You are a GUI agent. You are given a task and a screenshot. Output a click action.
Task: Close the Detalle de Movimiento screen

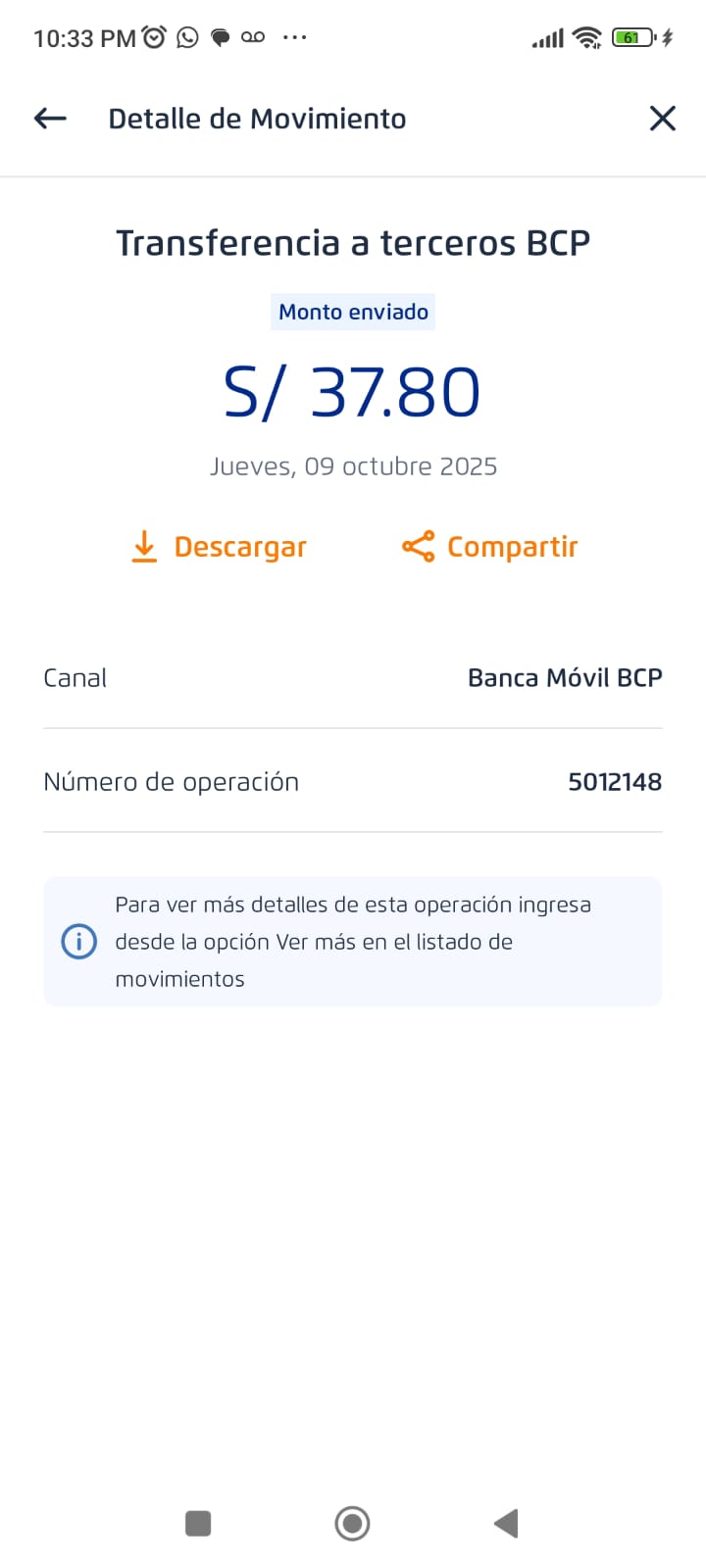pos(663,119)
